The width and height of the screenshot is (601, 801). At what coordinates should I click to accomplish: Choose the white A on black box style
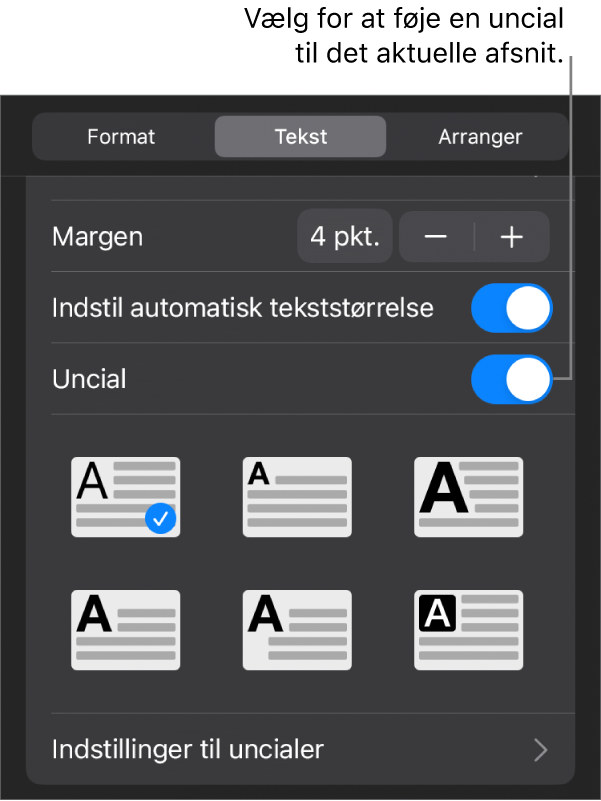coord(469,630)
